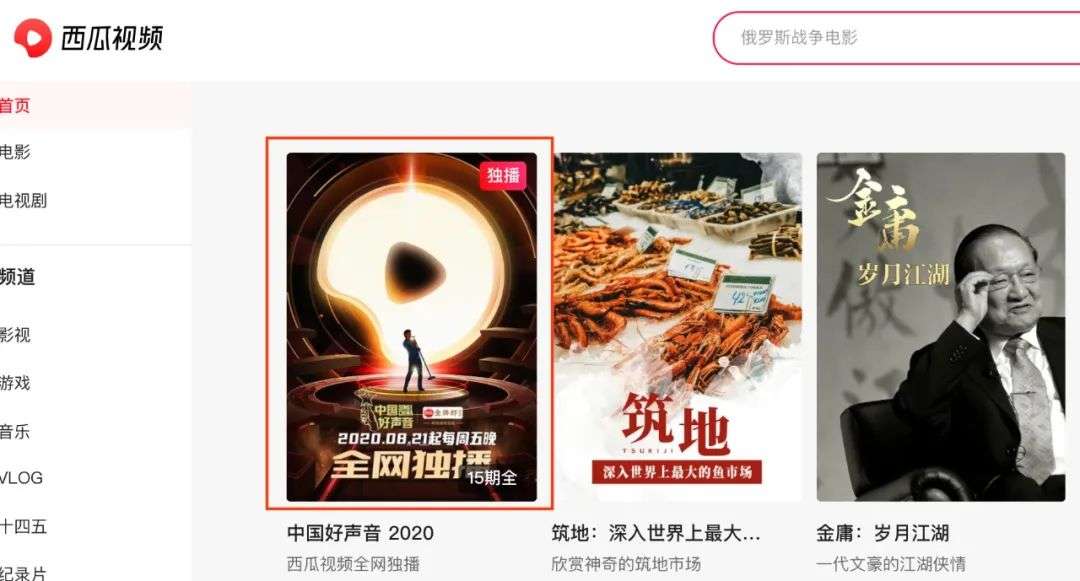The width and height of the screenshot is (1080, 581).
Task: Go to the 首页 sidebar item
Action: point(16,105)
